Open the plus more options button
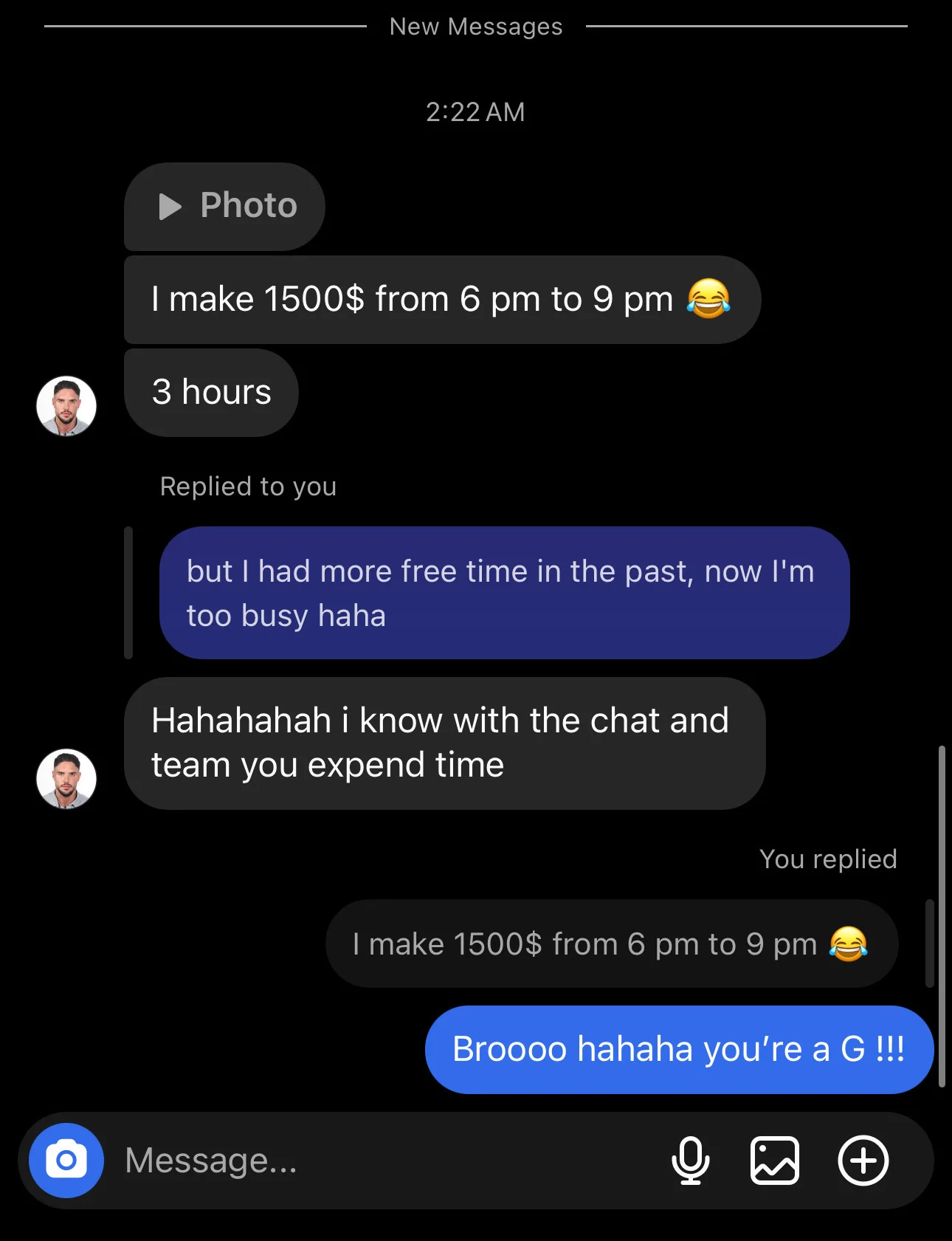Image resolution: width=952 pixels, height=1241 pixels. 863,1160
